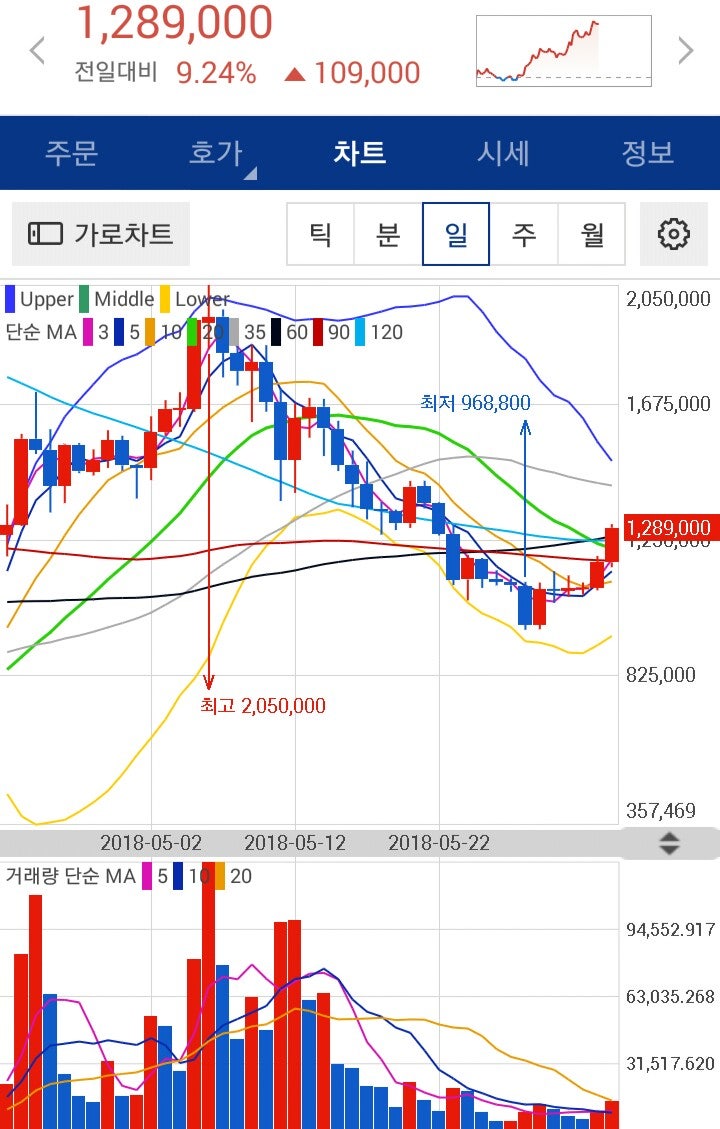Click the Middle band green legend marker
720x1129 pixels.
[84, 300]
